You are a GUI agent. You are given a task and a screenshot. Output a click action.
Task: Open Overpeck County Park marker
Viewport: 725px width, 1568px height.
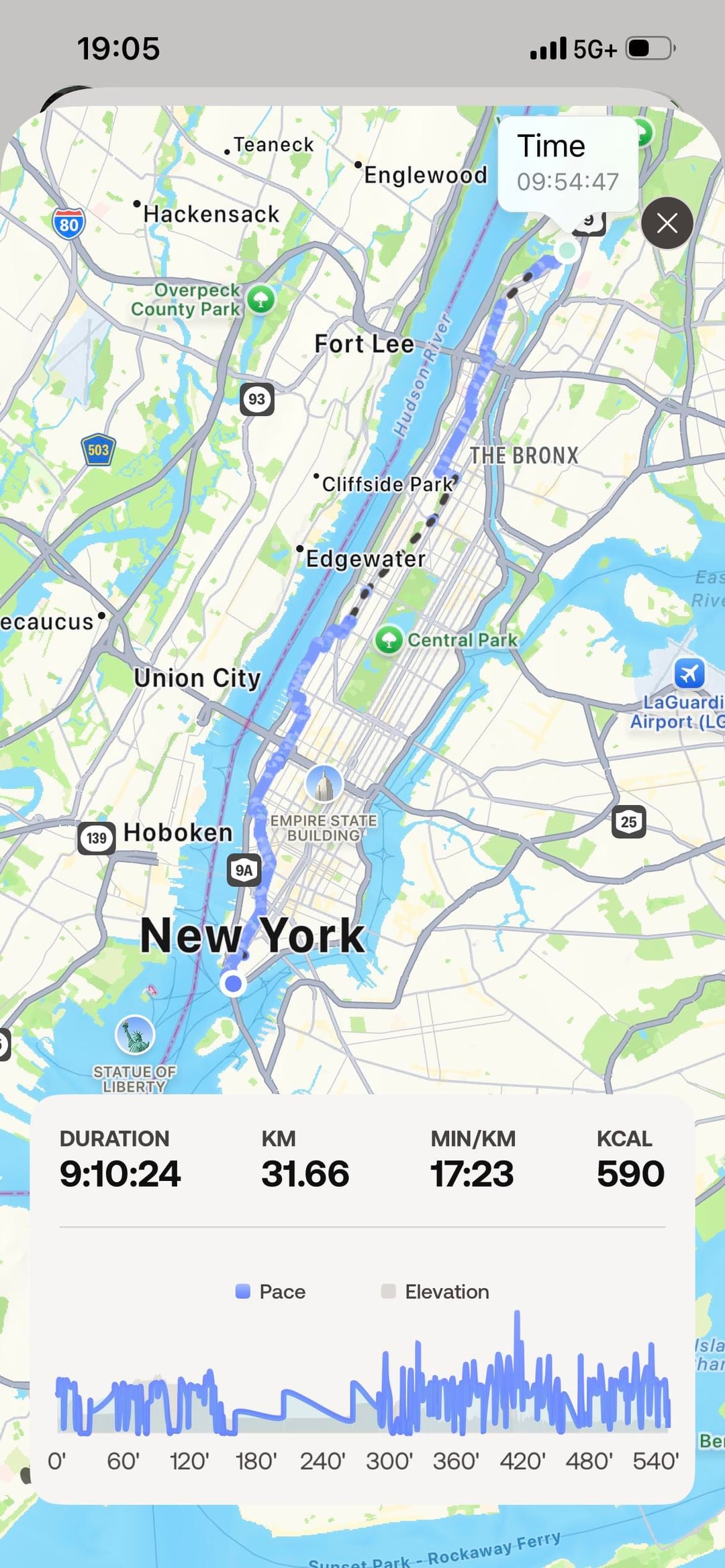[261, 299]
